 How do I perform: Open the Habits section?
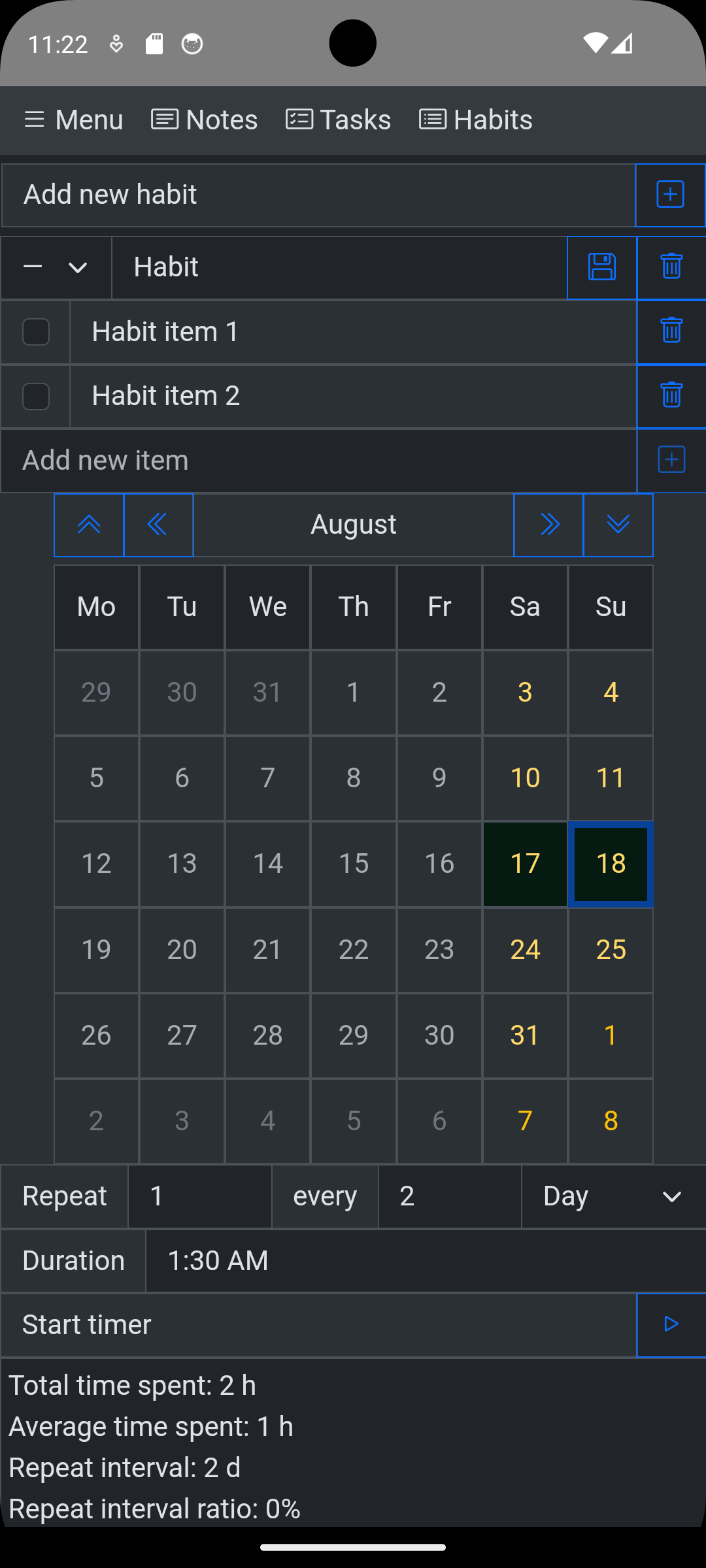coord(476,120)
